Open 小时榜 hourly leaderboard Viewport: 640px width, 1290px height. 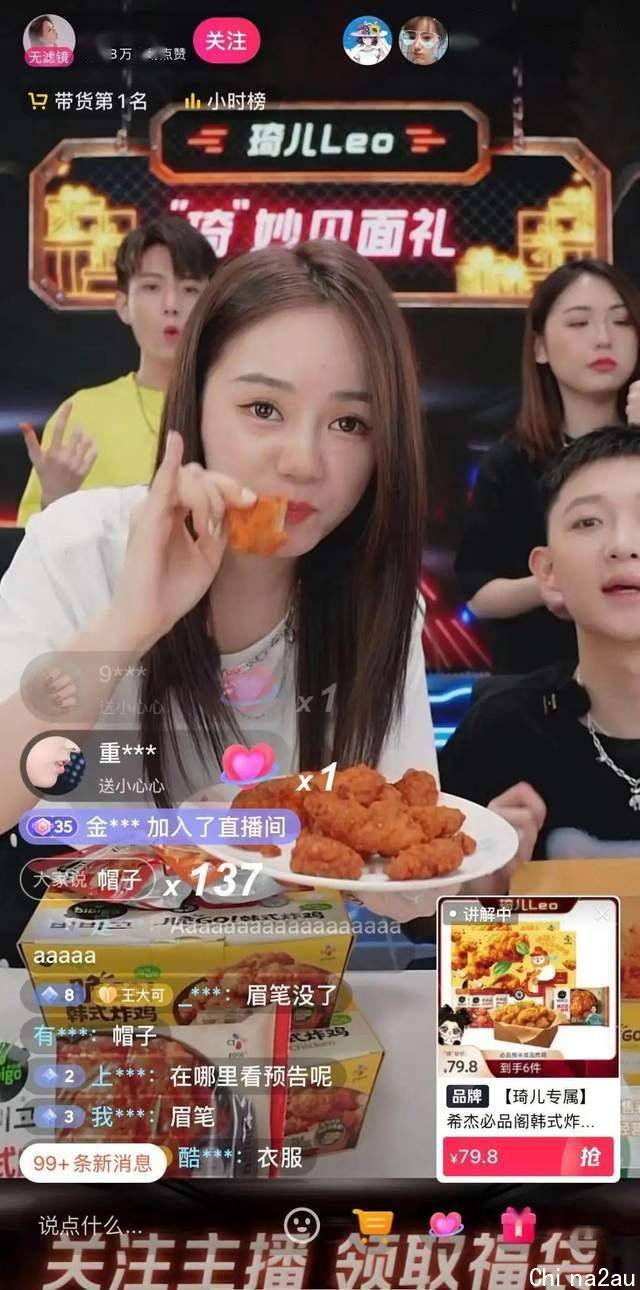(225, 101)
